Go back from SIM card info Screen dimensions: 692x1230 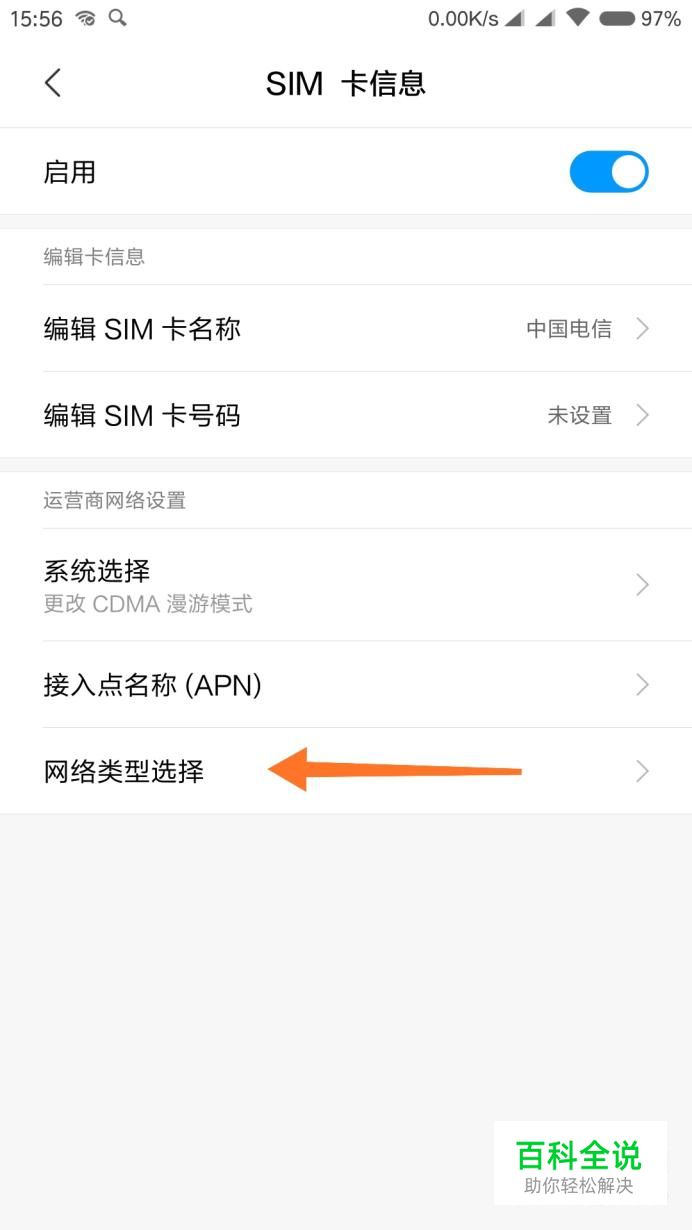[x=53, y=83]
